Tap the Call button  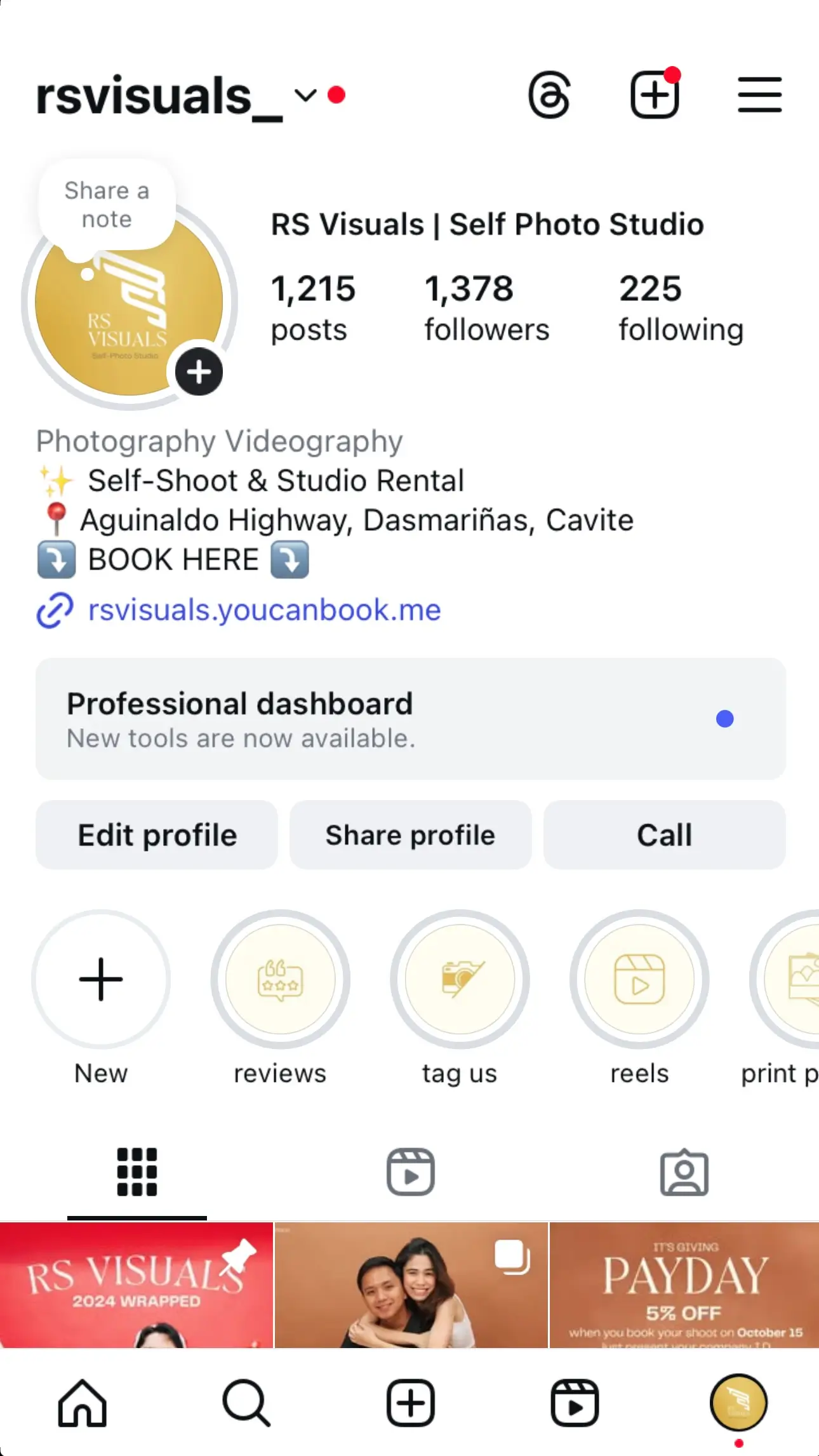(664, 835)
